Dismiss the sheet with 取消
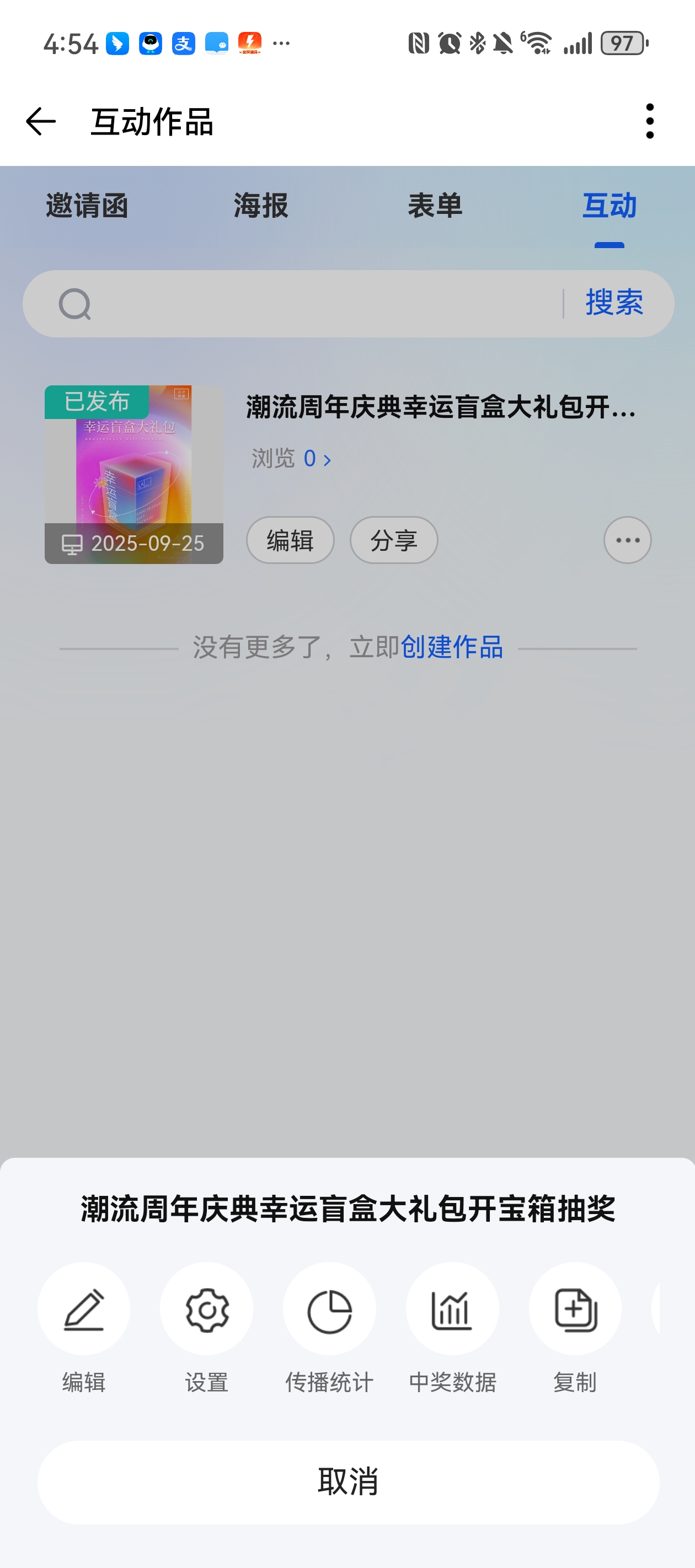Image resolution: width=695 pixels, height=1568 pixels. click(348, 1481)
